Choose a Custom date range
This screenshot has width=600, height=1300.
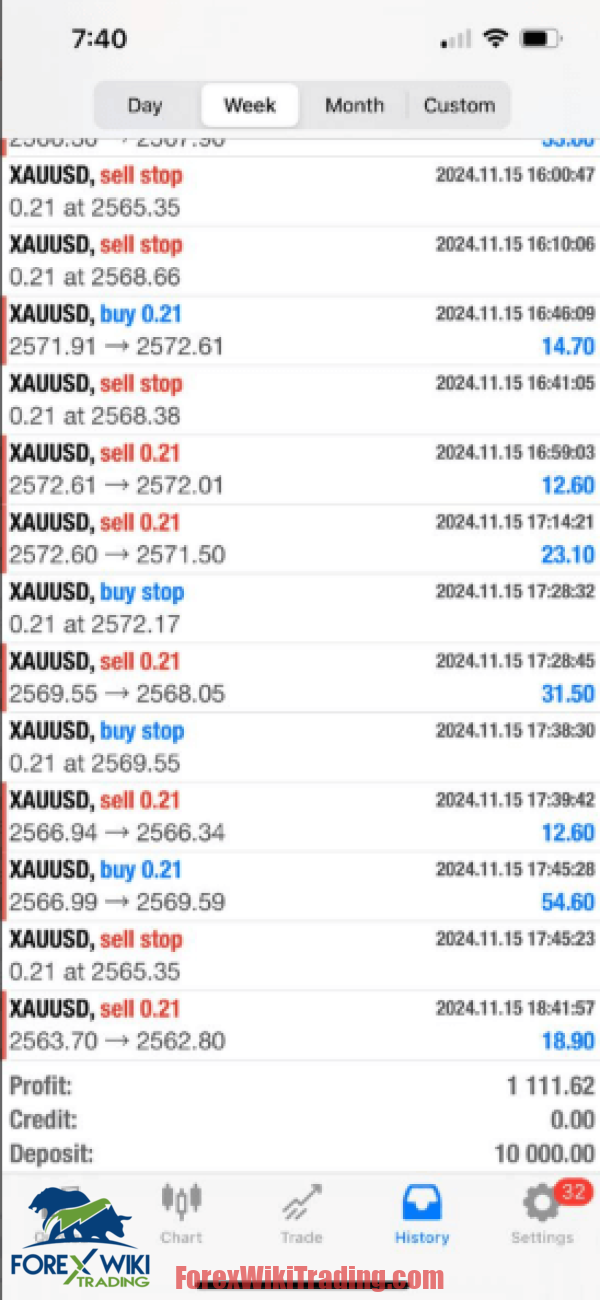tap(459, 105)
